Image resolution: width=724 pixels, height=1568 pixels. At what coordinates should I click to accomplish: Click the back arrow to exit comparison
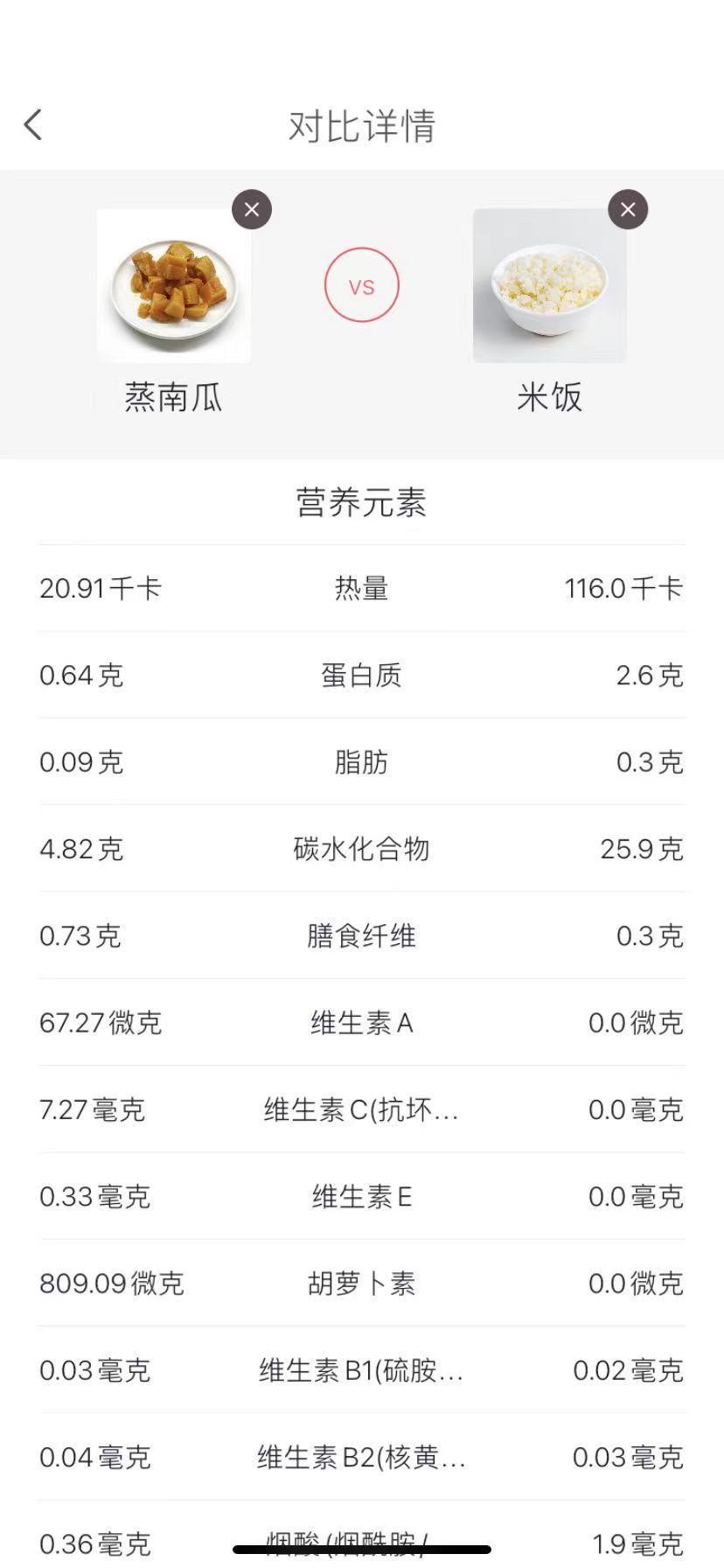(33, 124)
